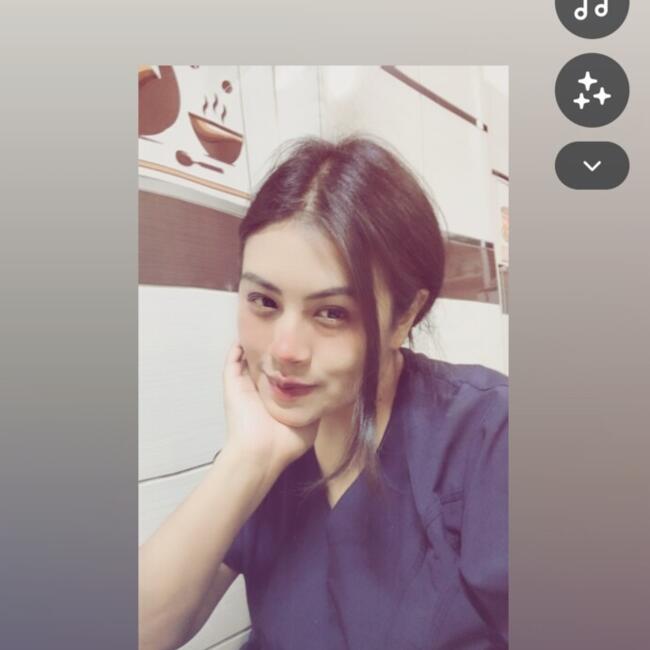
Task: Open the sparkle effects tool
Action: click(x=591, y=90)
